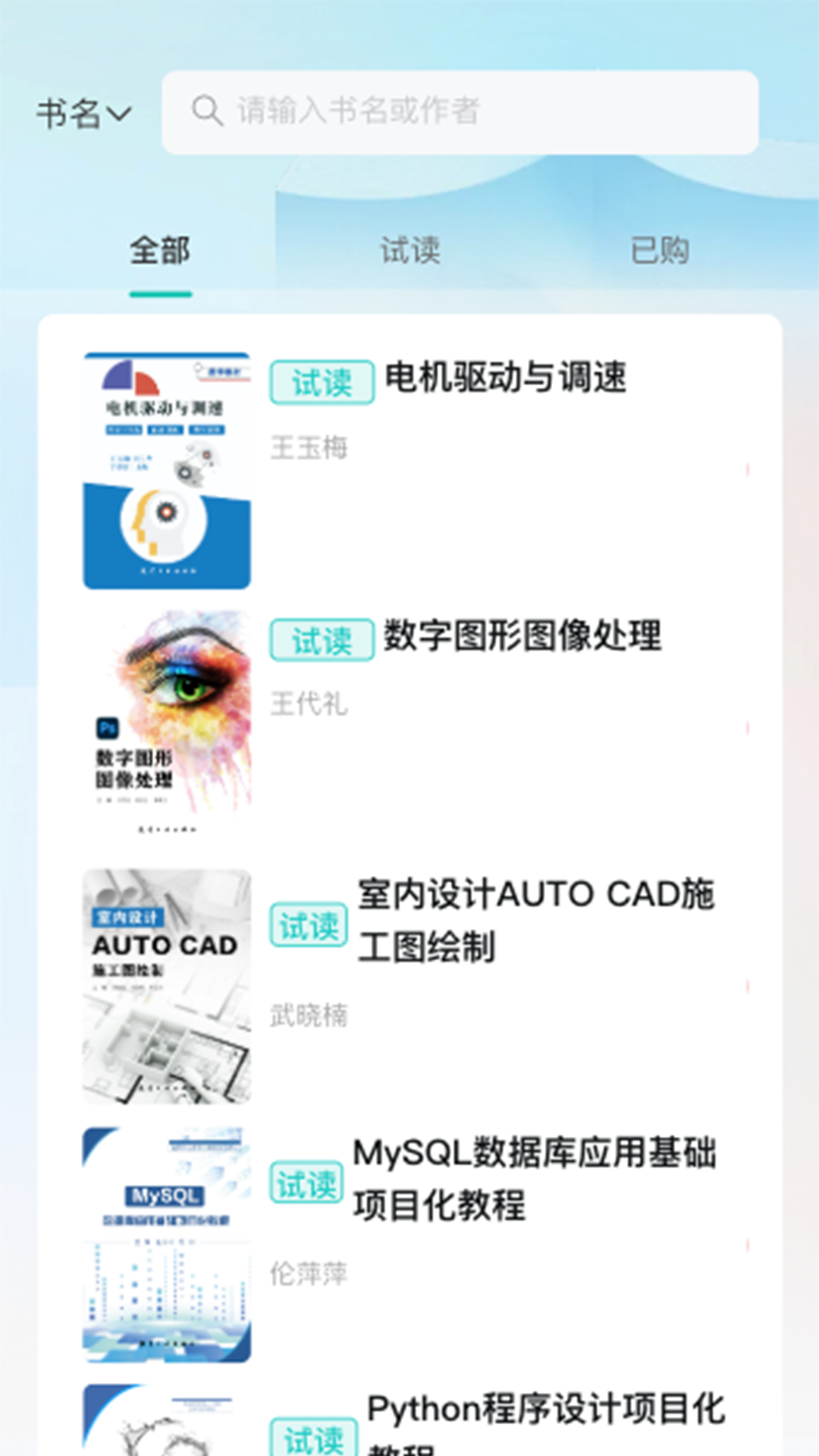Click author name 王代礼
Viewport: 819px width, 1456px height.
coord(308,705)
